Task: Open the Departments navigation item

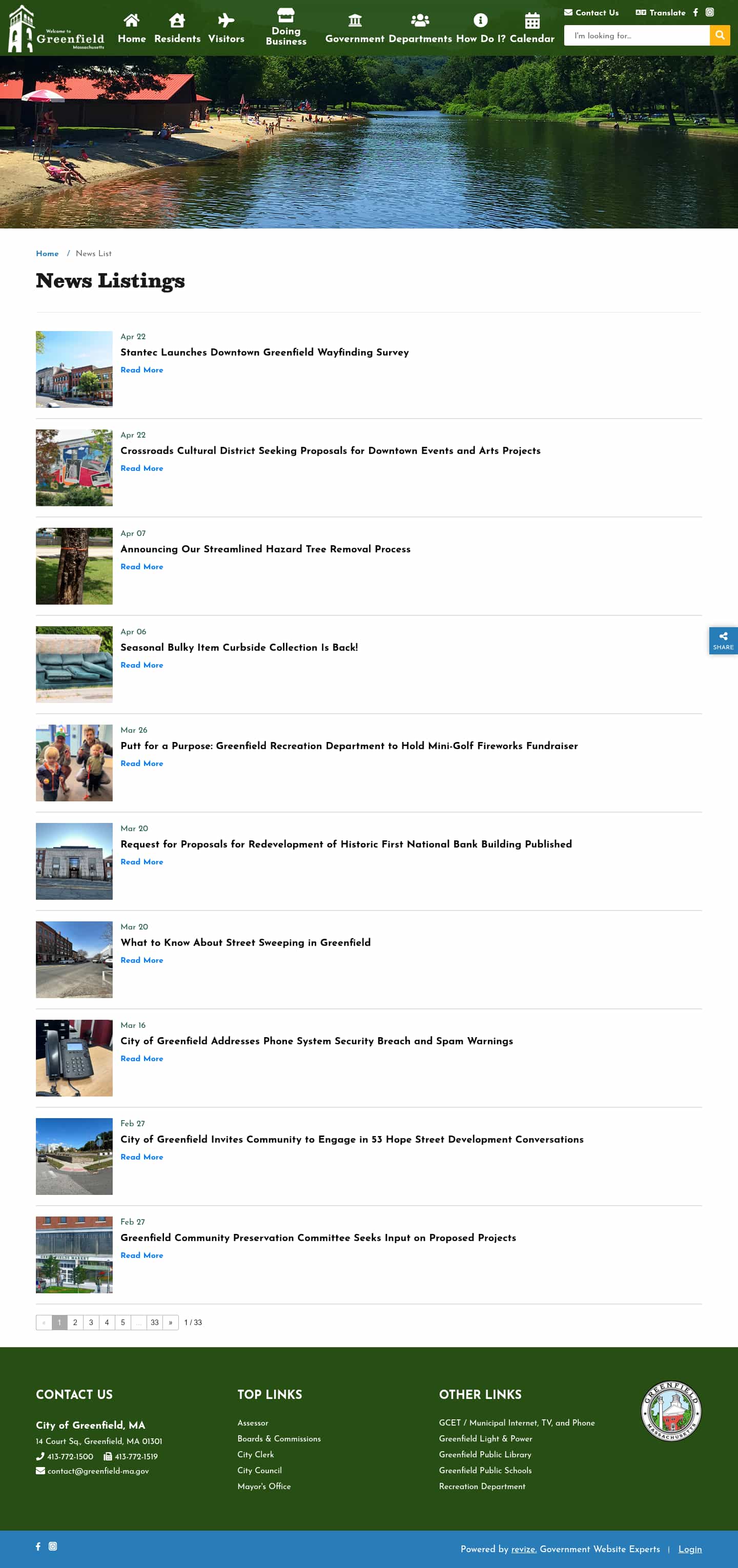Action: tap(420, 29)
